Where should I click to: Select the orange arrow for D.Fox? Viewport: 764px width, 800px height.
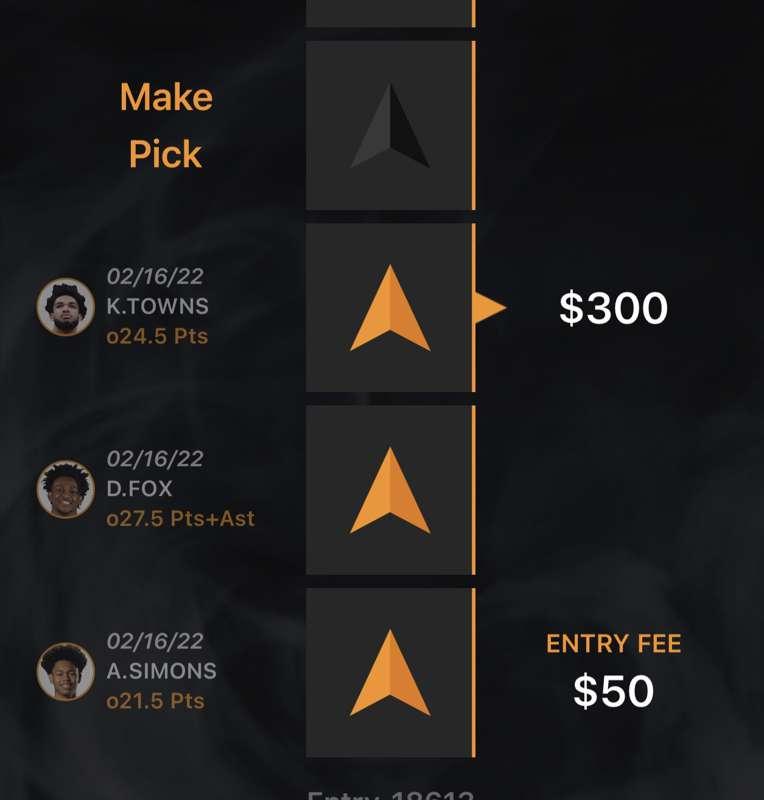click(x=389, y=489)
